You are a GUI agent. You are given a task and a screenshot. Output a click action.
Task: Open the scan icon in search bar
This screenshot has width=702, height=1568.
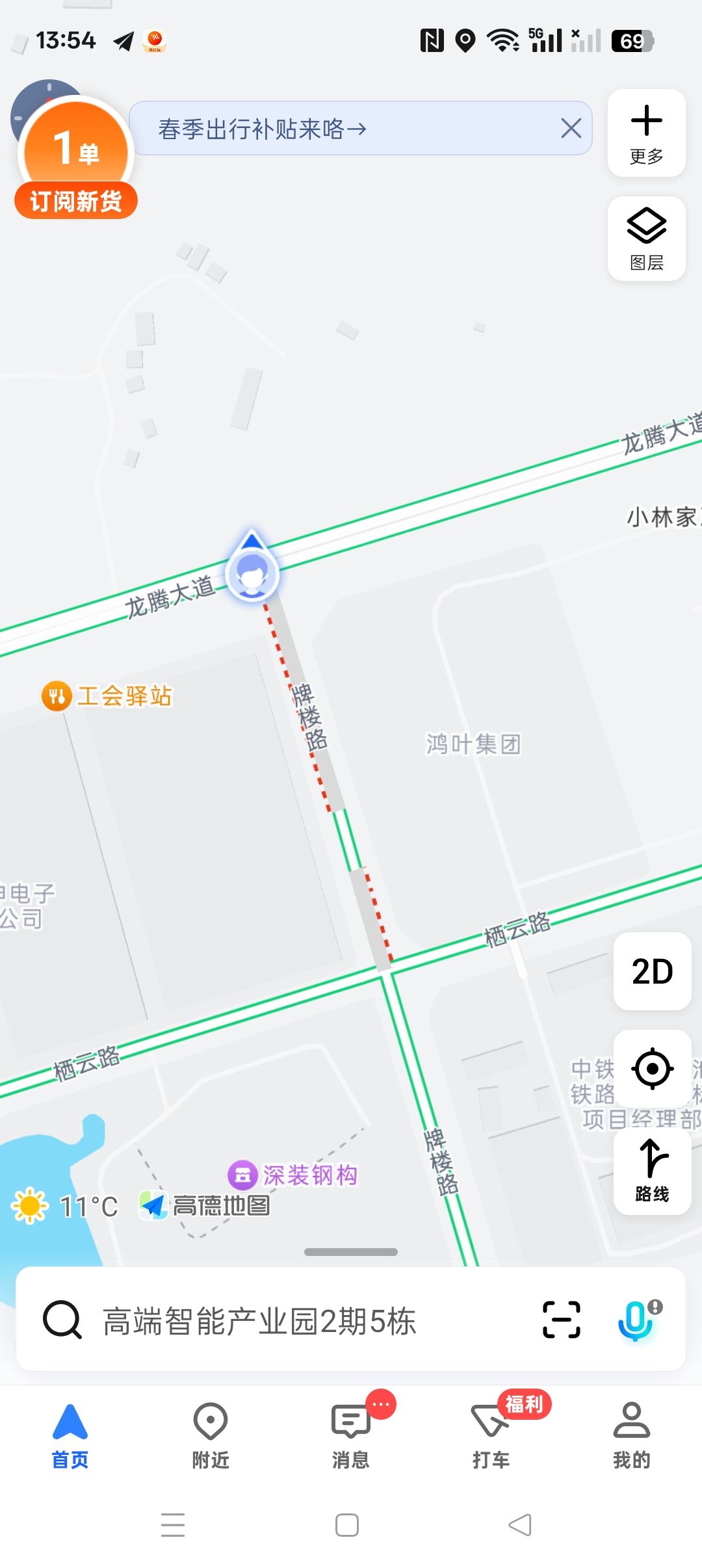tap(561, 1320)
